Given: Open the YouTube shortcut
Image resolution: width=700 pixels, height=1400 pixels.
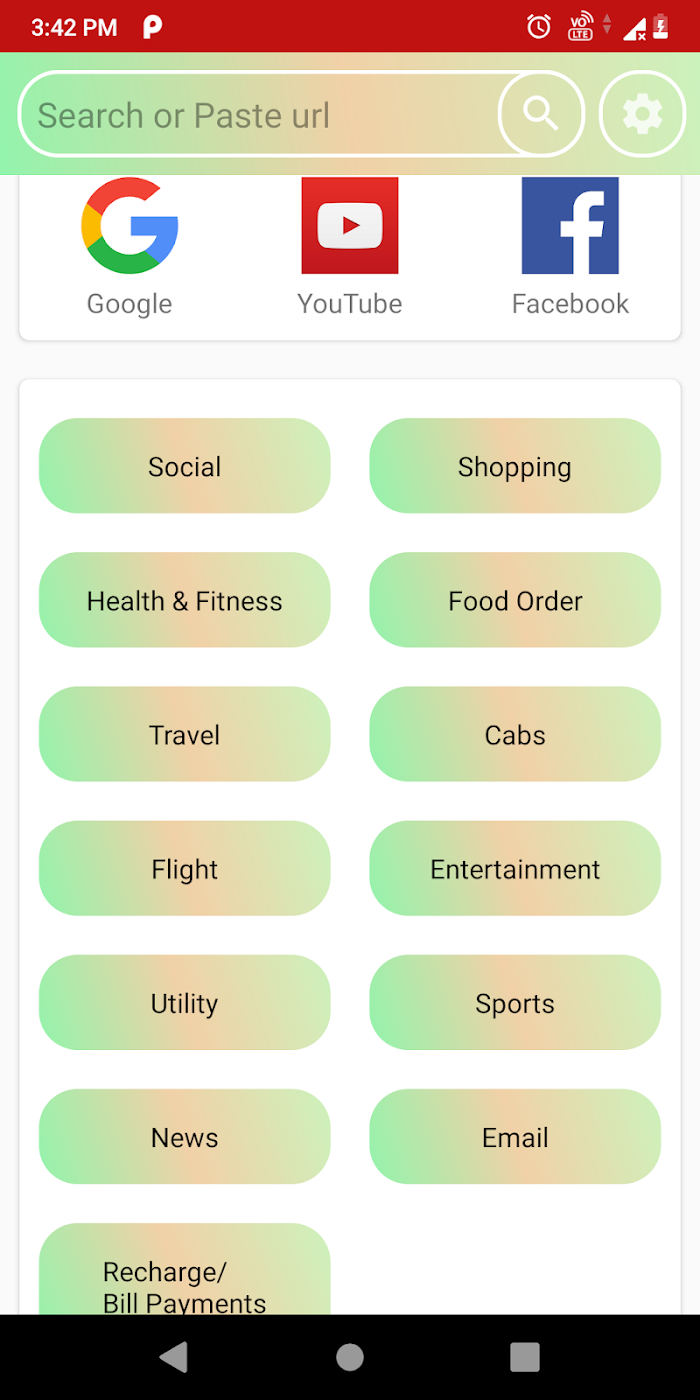Looking at the screenshot, I should (350, 247).
